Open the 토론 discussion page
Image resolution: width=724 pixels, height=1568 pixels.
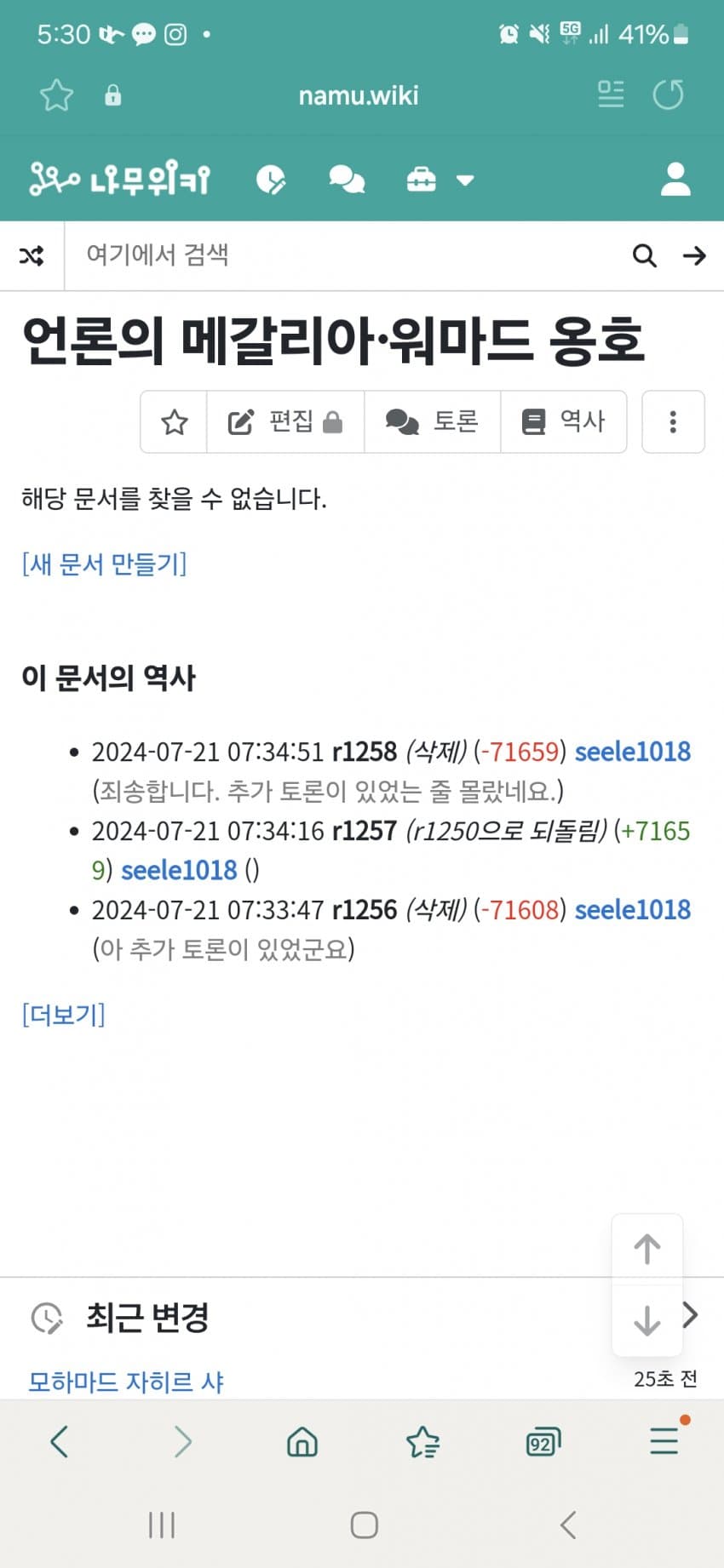tap(433, 422)
